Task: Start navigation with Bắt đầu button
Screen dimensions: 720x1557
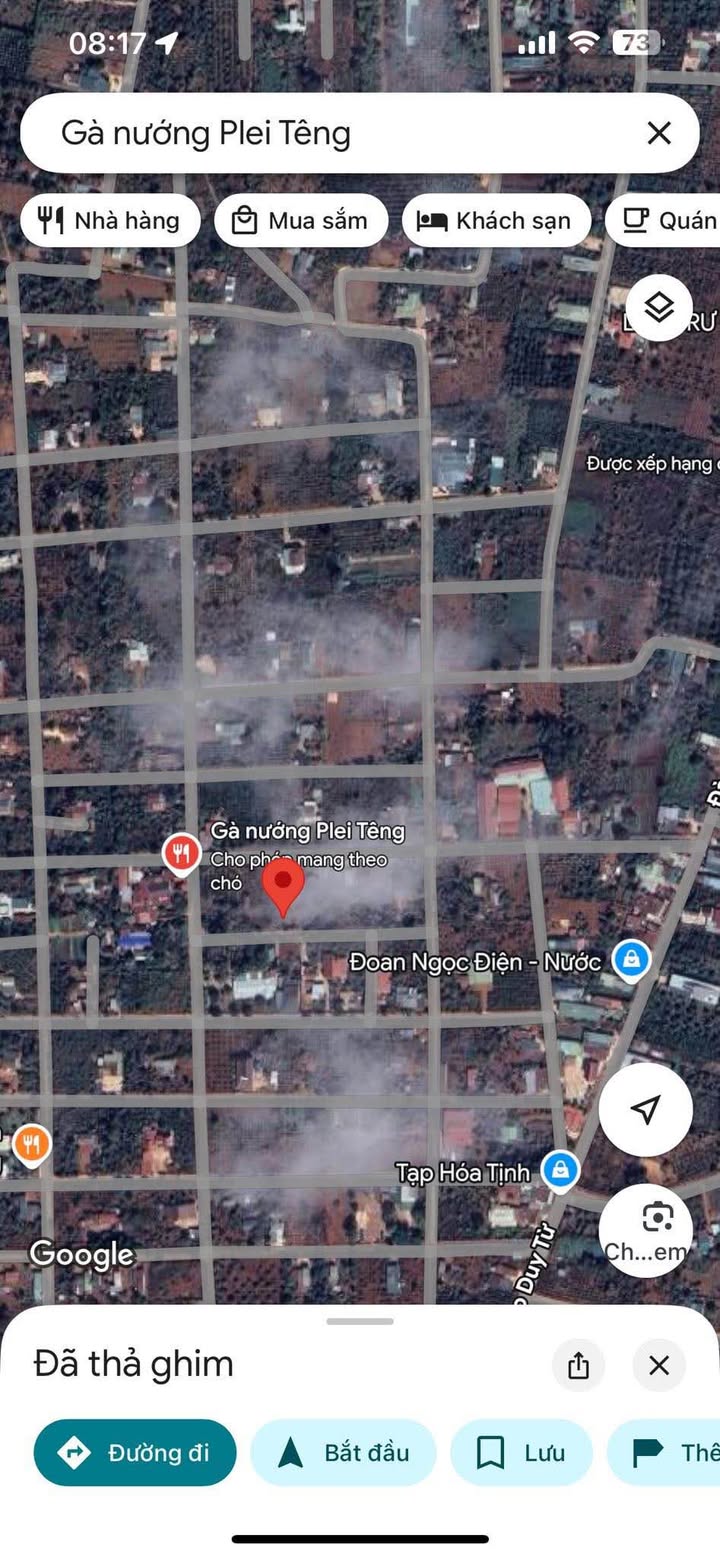Action: [343, 1452]
